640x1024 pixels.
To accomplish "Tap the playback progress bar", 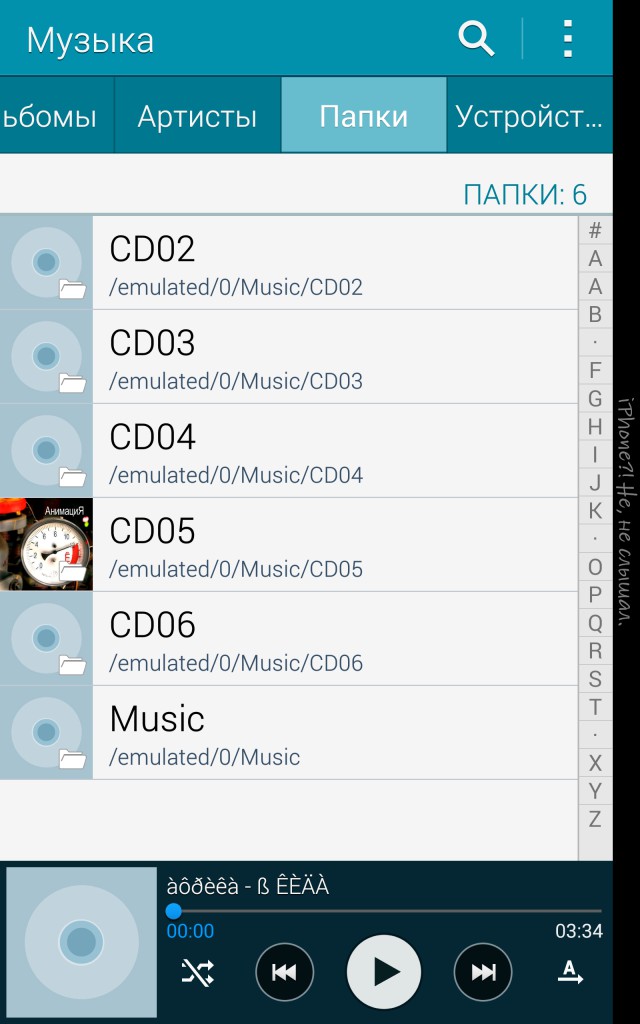I will coord(385,911).
